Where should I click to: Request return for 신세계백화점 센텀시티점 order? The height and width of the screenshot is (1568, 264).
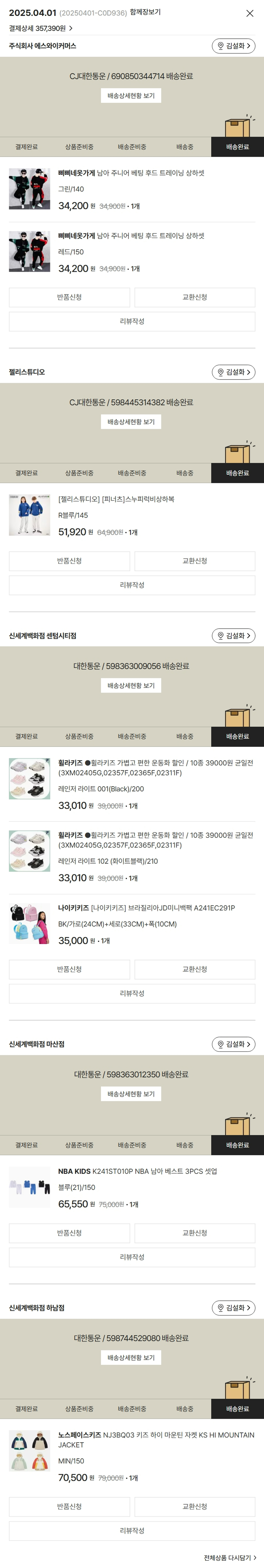coord(69,969)
